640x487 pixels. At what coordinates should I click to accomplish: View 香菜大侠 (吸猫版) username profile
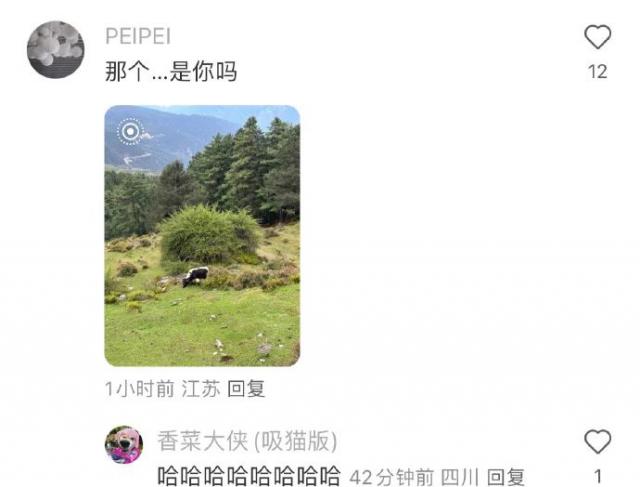pyautogui.click(x=247, y=441)
